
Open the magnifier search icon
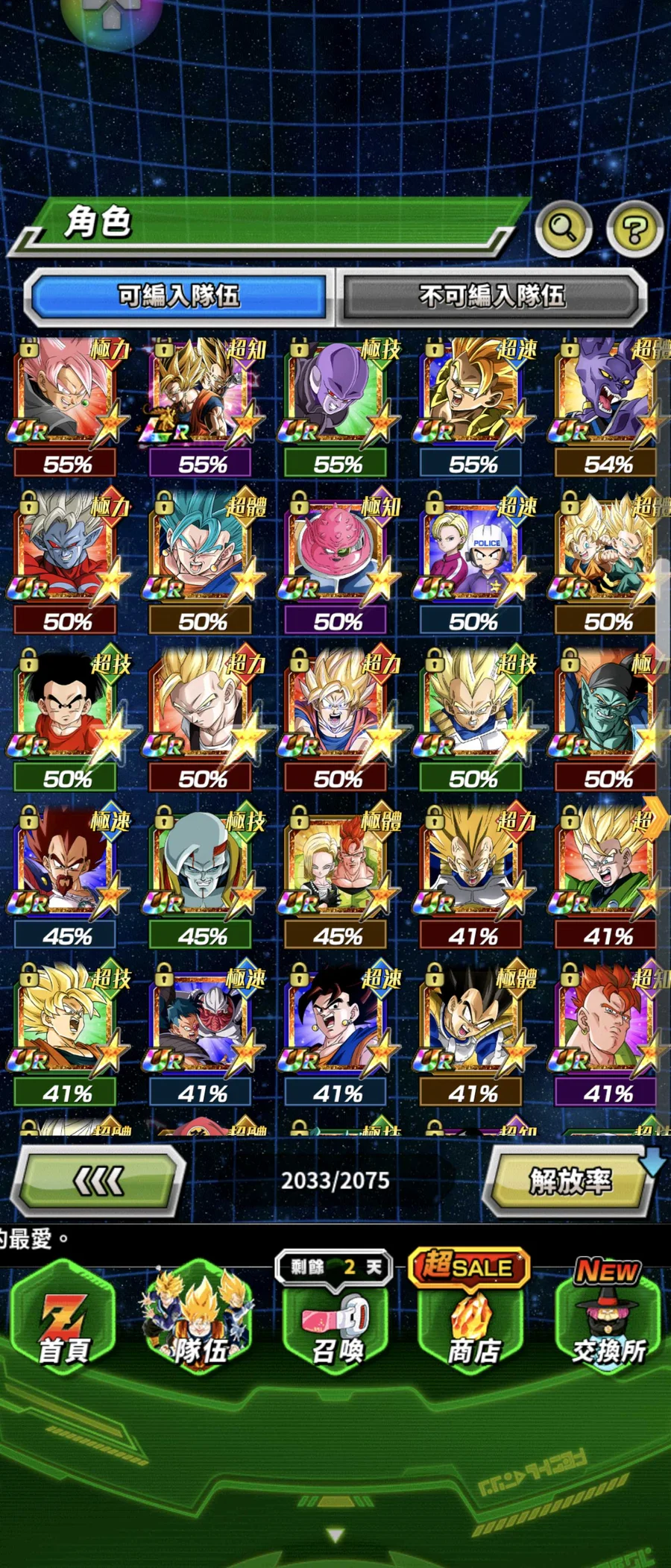coord(564,228)
